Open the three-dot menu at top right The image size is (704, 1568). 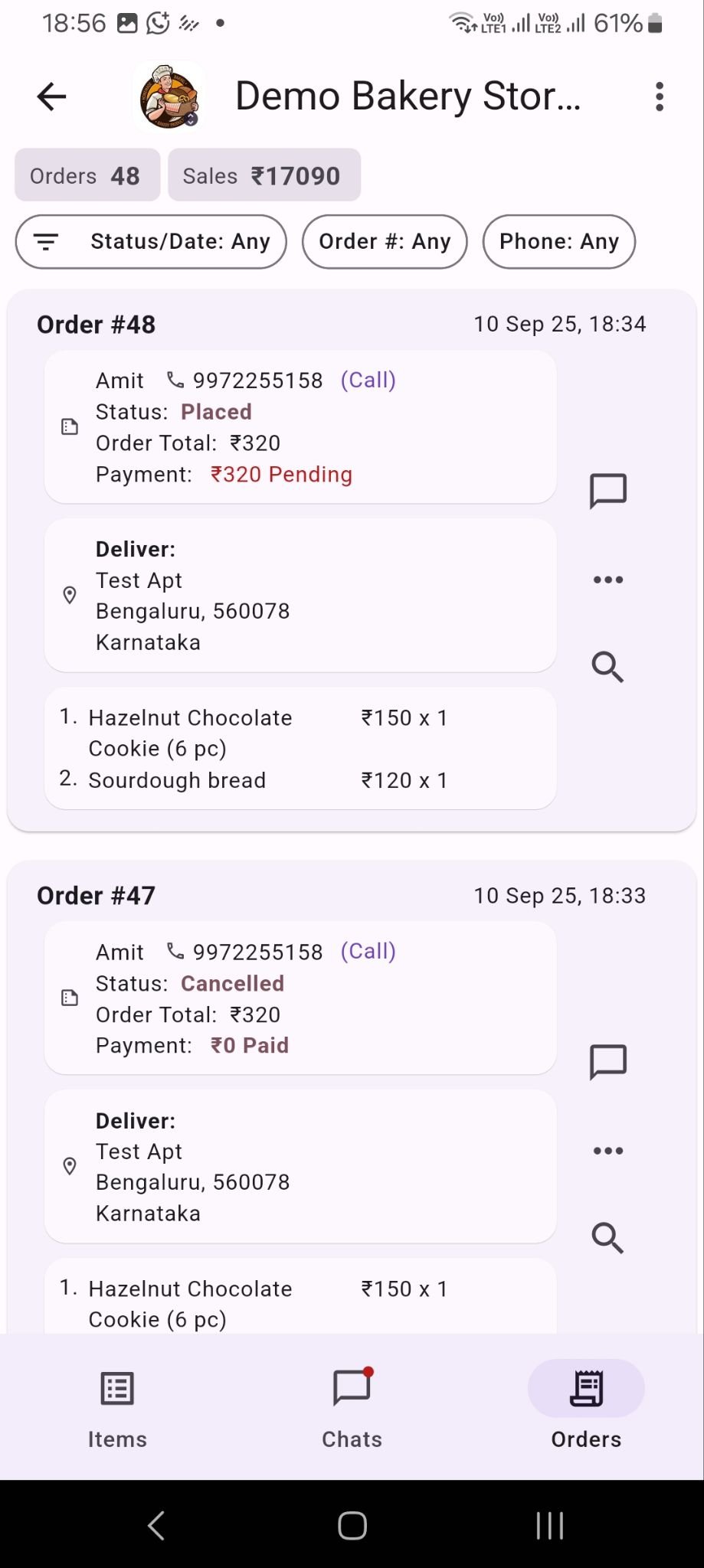coord(659,96)
